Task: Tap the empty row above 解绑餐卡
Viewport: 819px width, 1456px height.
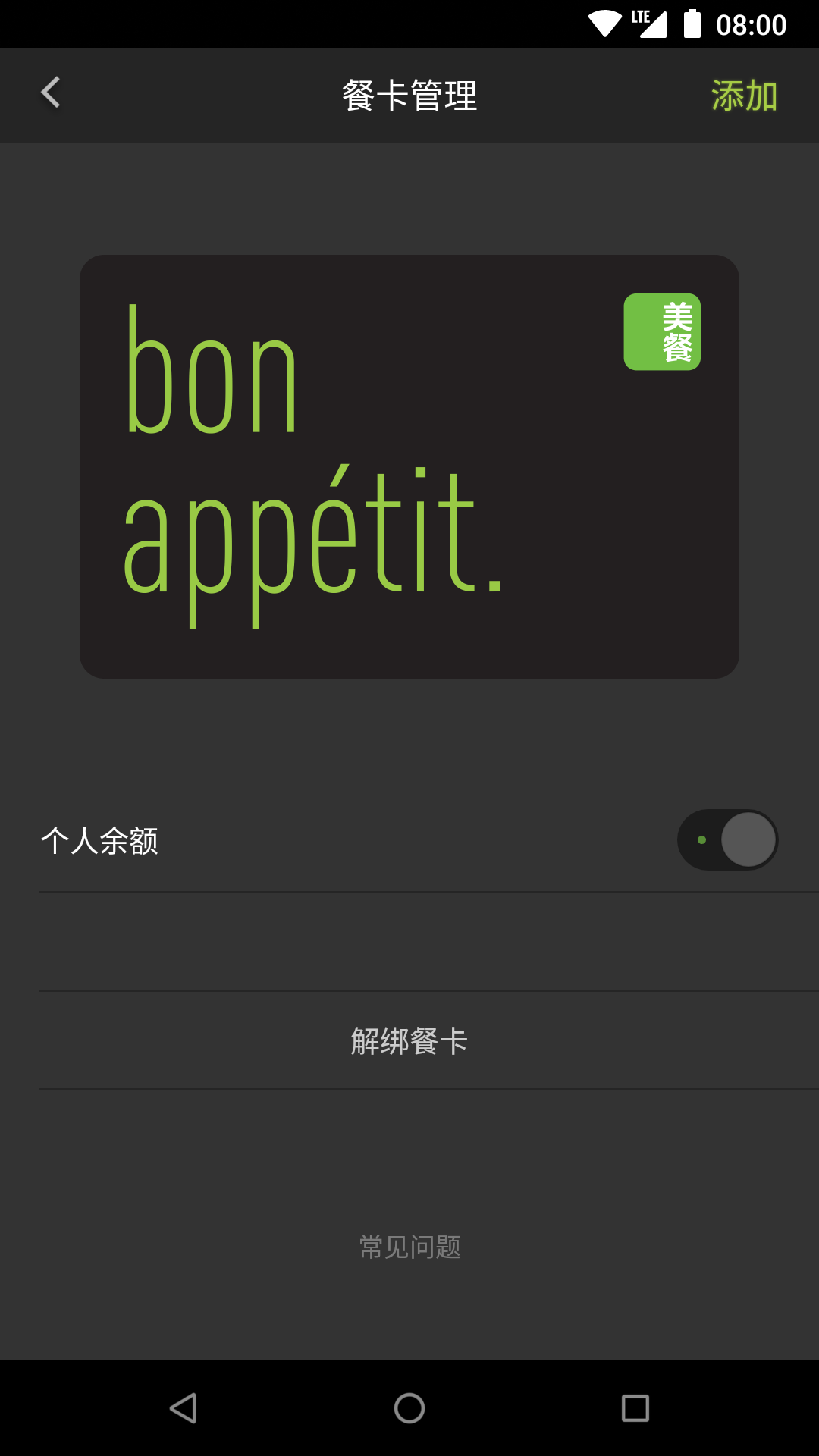Action: [408, 940]
